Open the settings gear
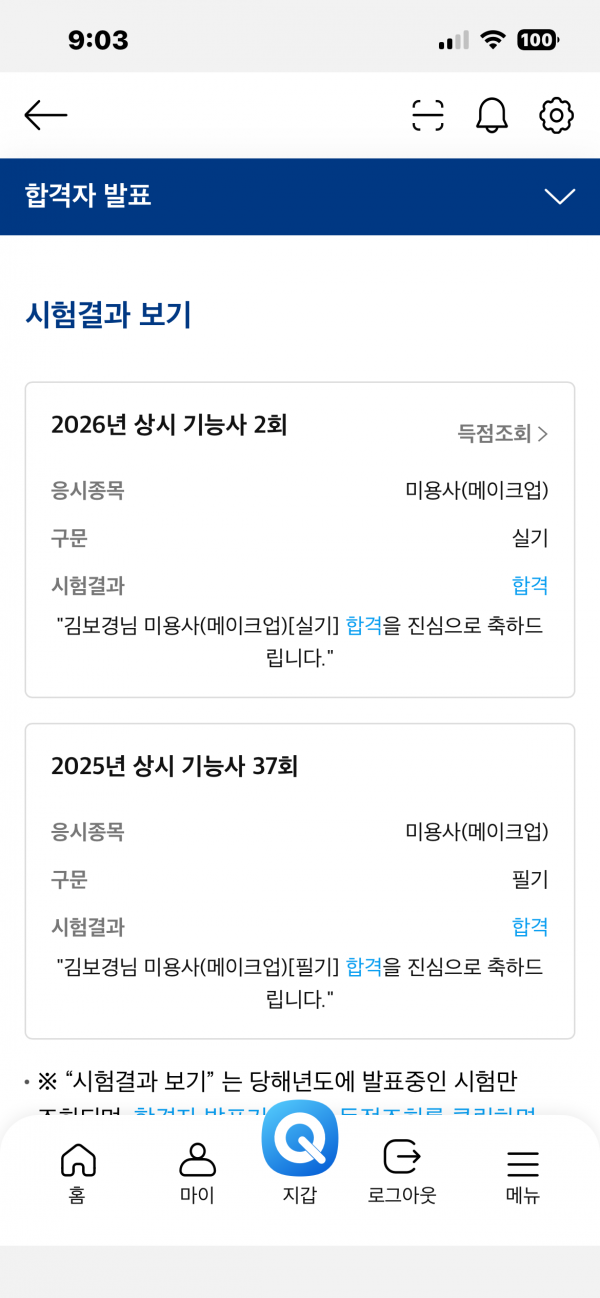 (556, 115)
